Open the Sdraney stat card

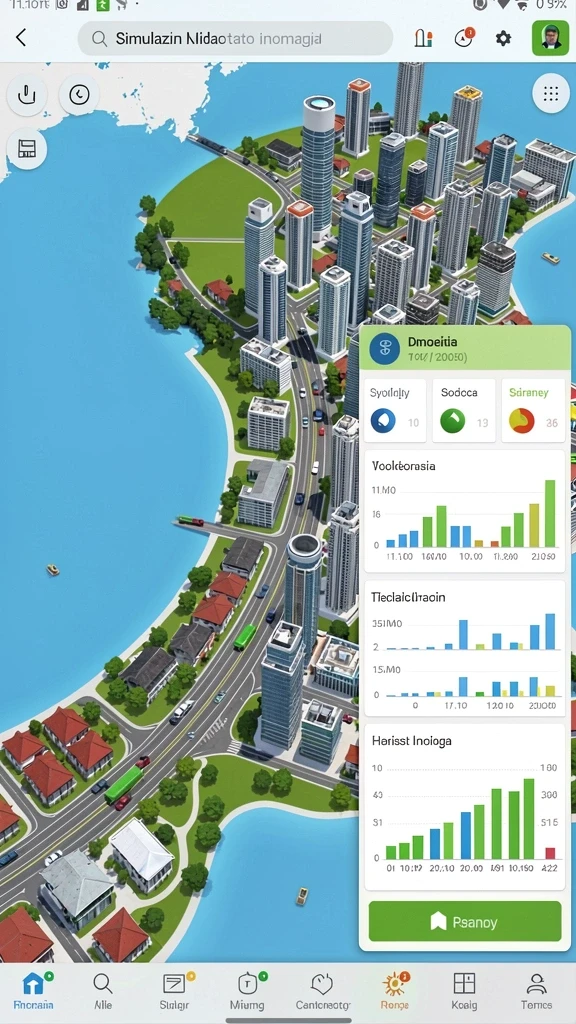tap(532, 410)
